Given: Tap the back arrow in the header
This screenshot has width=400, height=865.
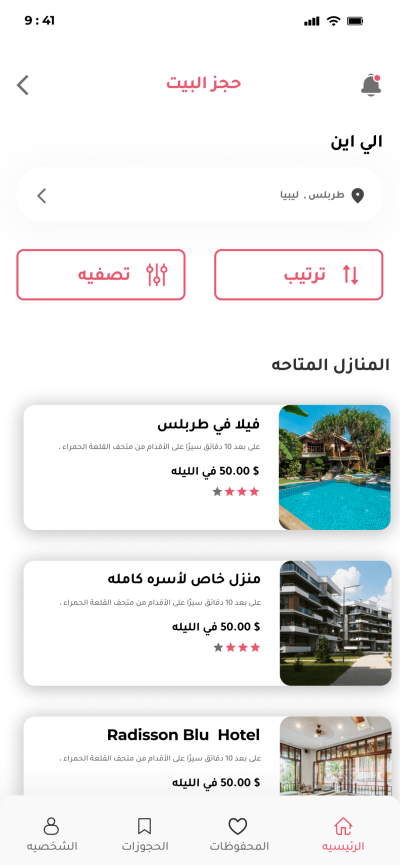Looking at the screenshot, I should (23, 86).
